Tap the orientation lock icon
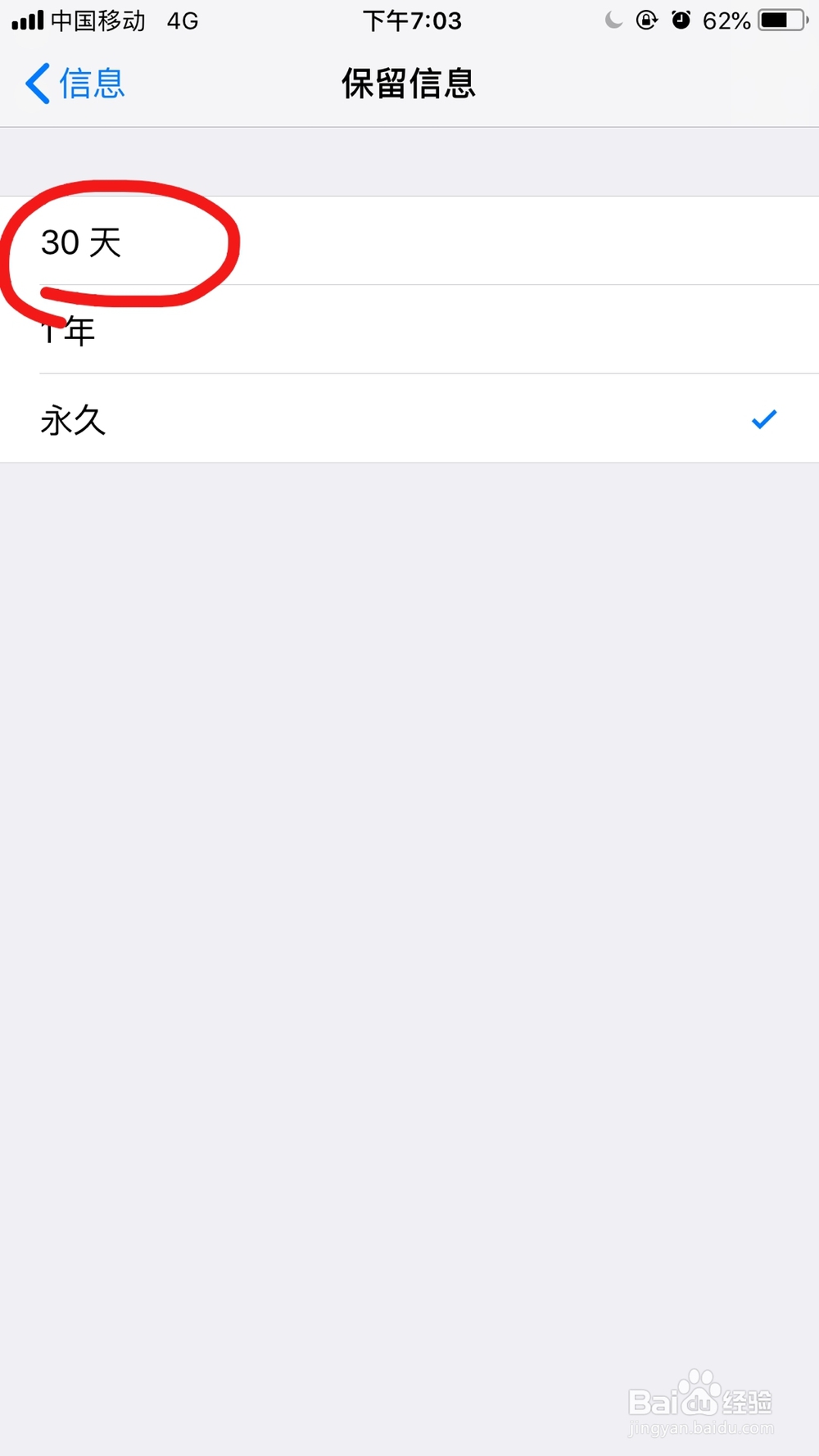Image resolution: width=819 pixels, height=1456 pixels. pos(647,20)
